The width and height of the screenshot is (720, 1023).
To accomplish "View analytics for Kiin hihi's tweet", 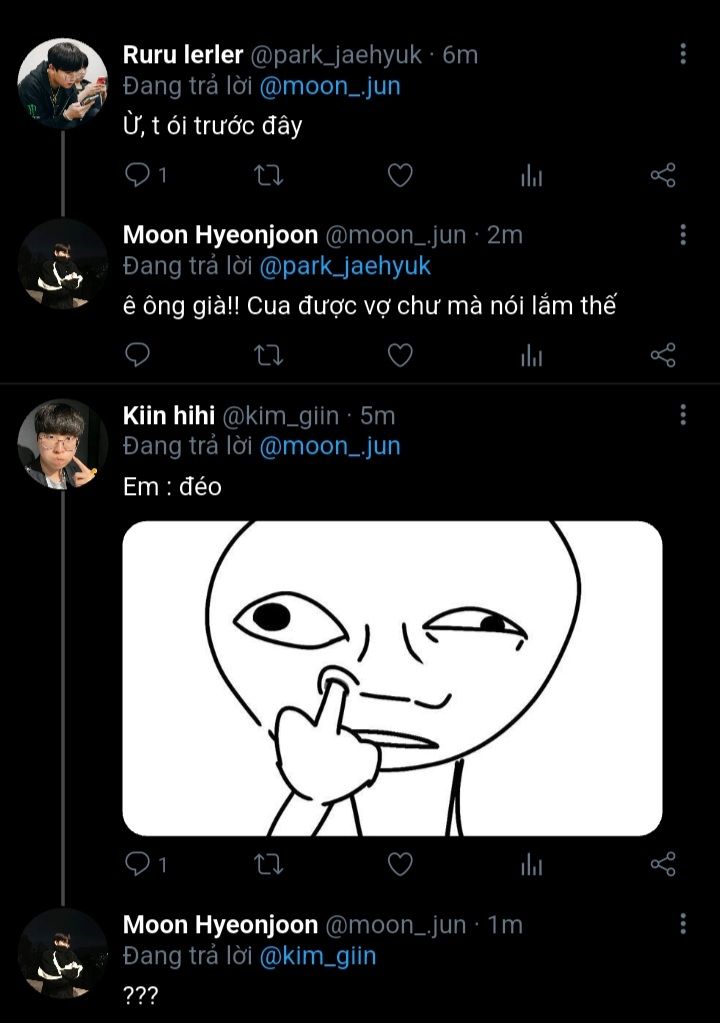I will click(531, 864).
